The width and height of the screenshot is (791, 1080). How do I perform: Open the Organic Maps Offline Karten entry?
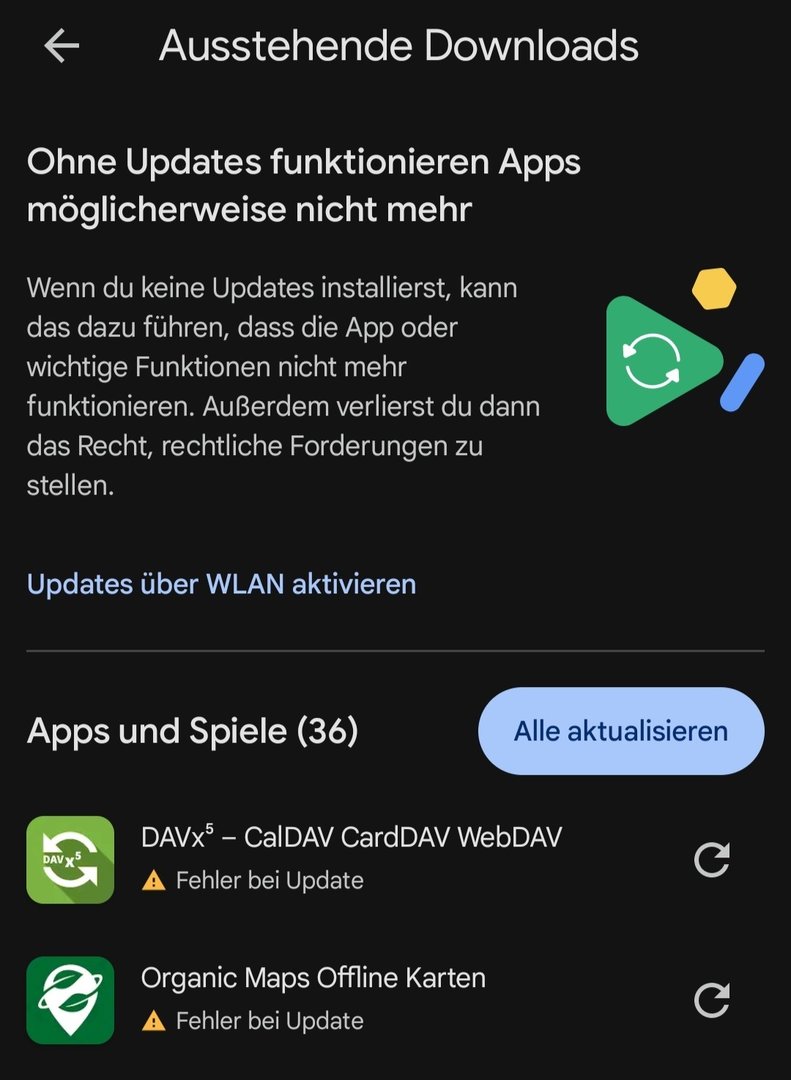(313, 997)
